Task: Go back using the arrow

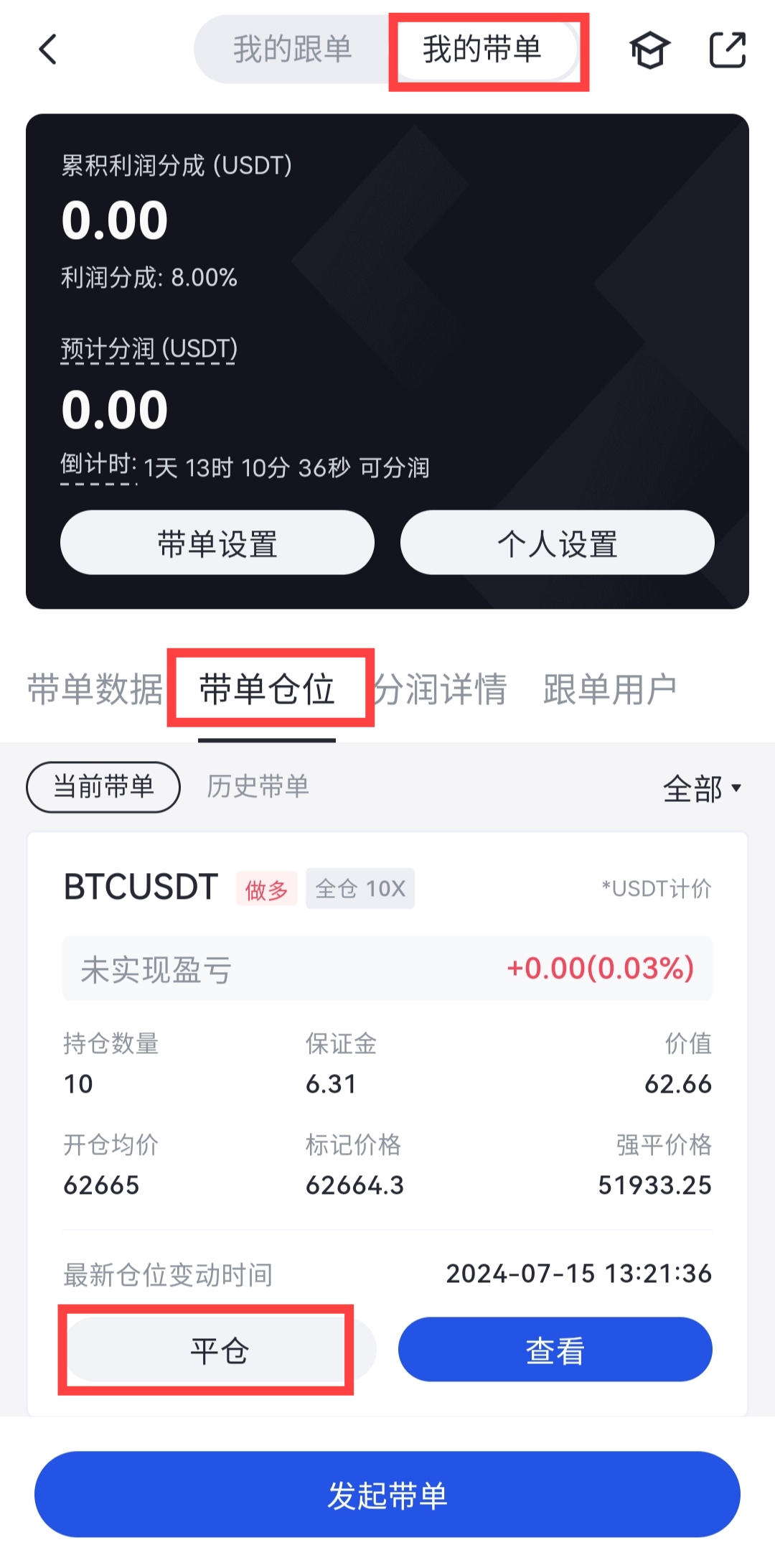Action: 47,50
